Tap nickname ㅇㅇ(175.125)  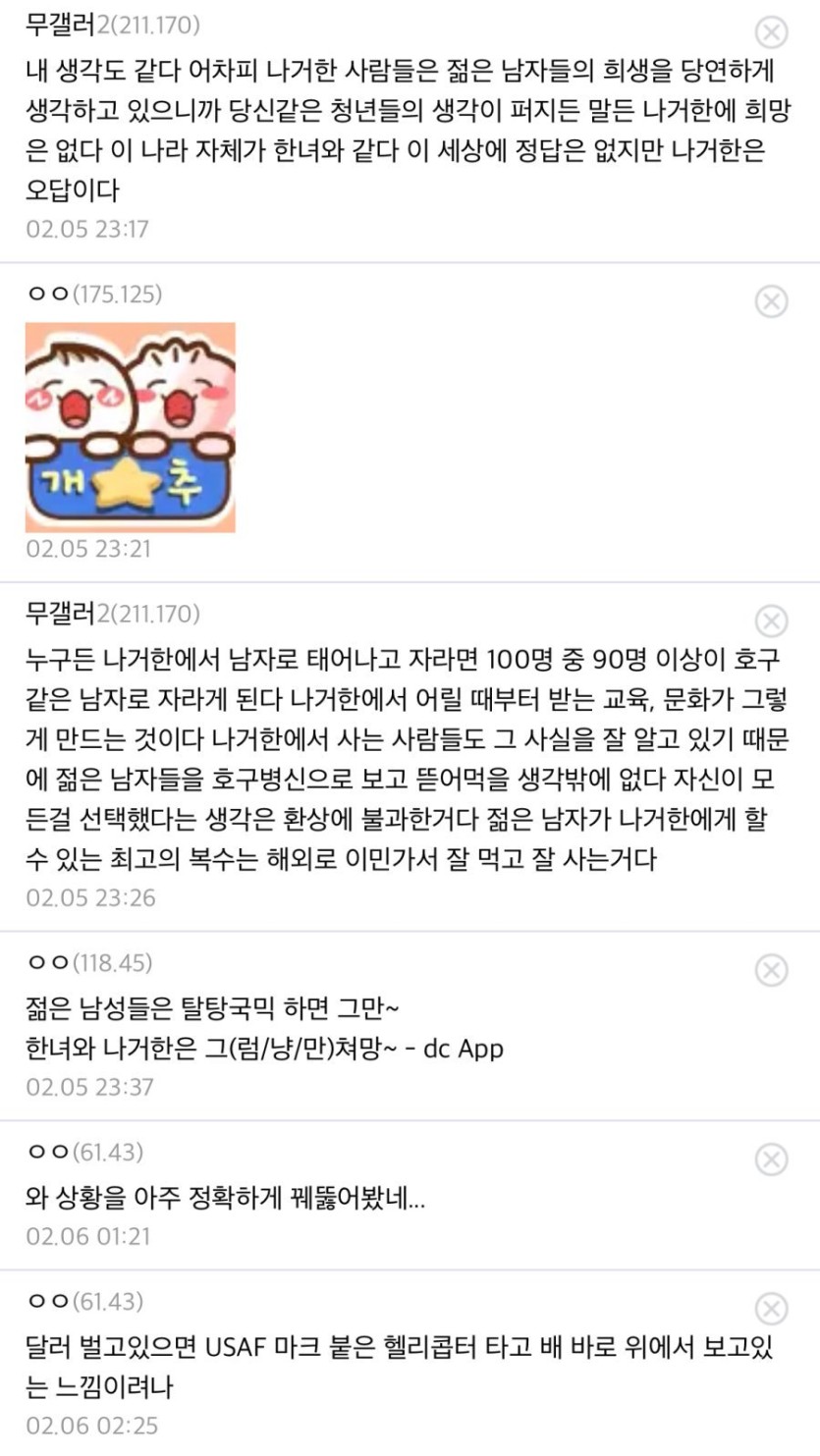(x=93, y=294)
